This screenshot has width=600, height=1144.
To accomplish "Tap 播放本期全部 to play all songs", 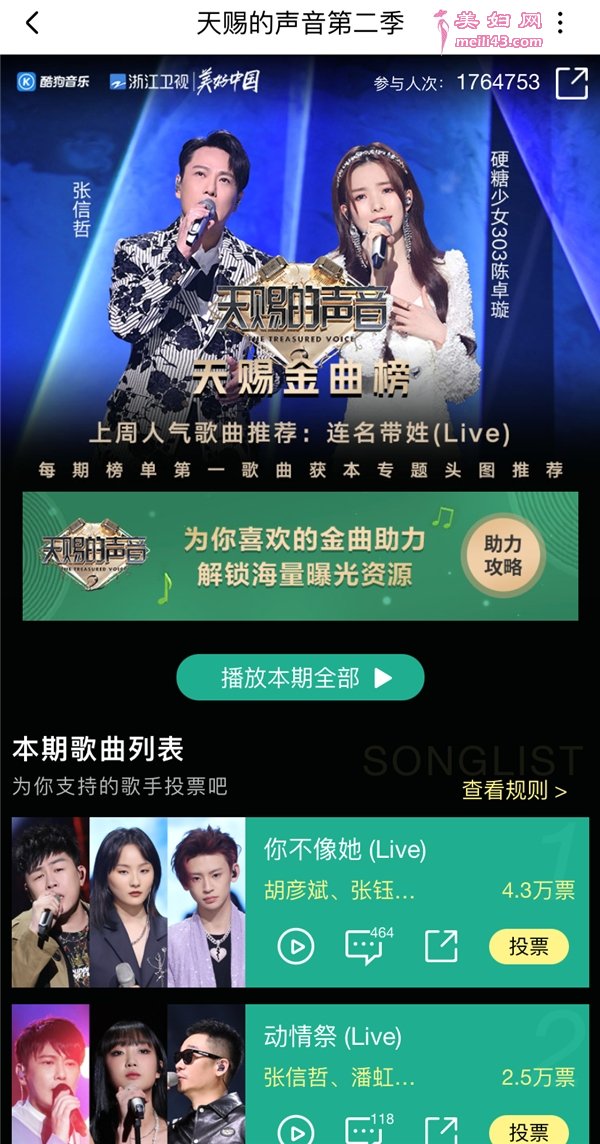I will 300,678.
